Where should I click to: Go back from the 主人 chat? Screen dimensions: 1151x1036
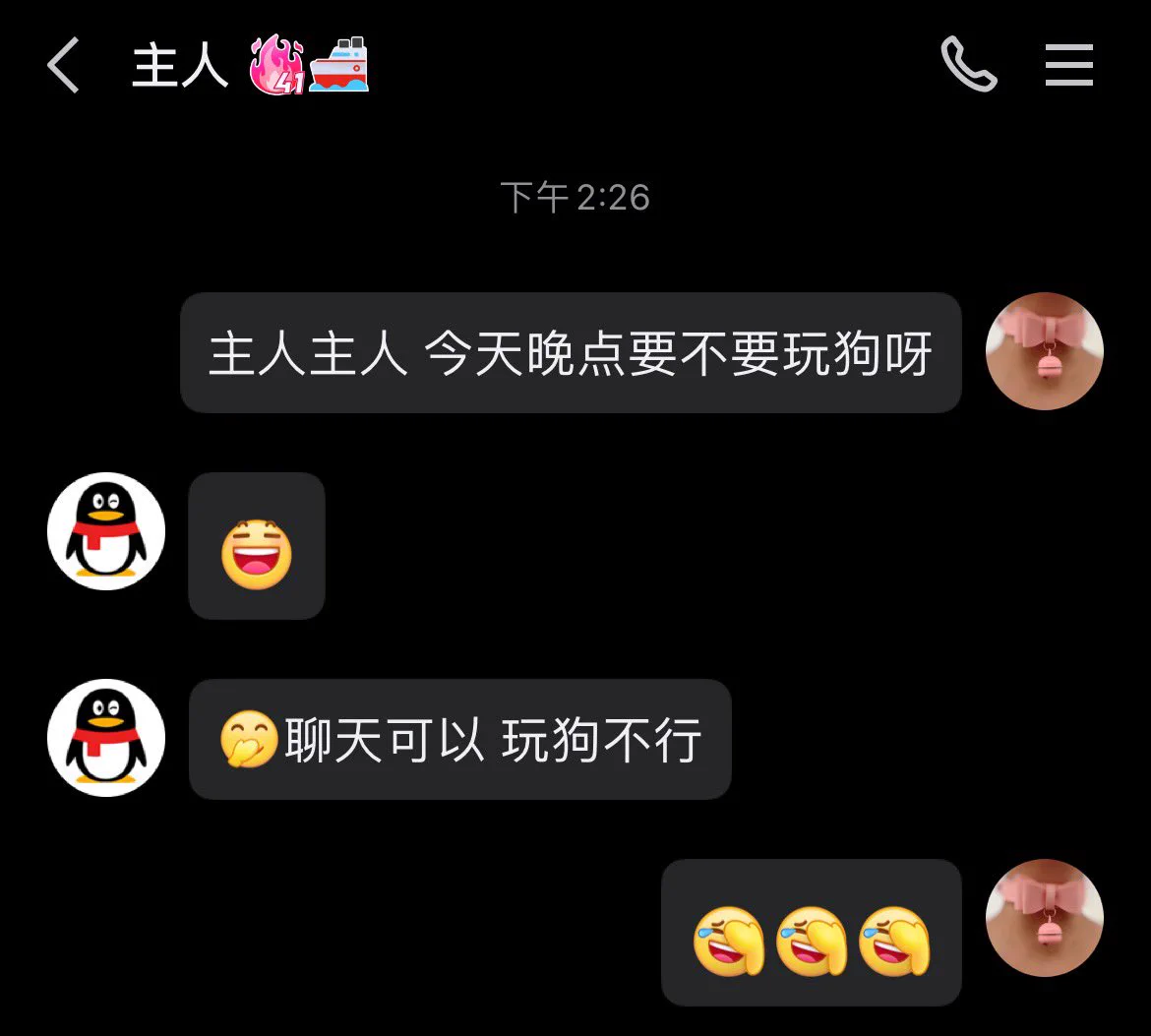tap(63, 66)
